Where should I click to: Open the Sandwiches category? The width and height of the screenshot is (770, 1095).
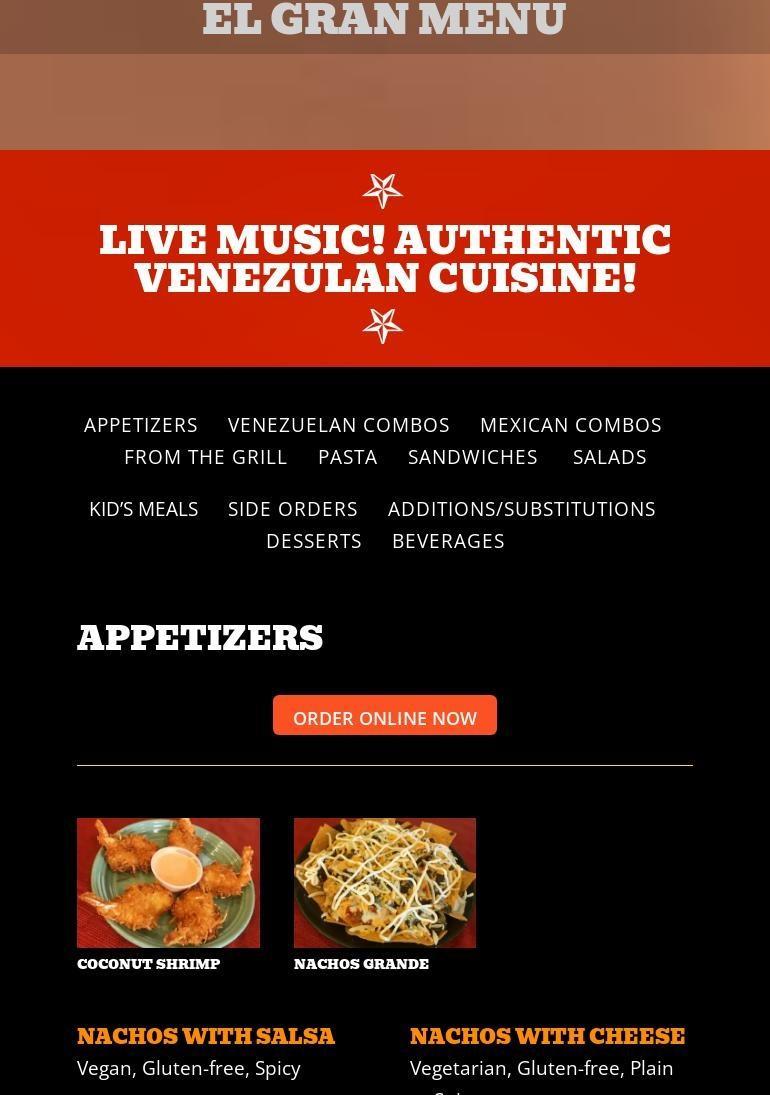[x=473, y=457]
